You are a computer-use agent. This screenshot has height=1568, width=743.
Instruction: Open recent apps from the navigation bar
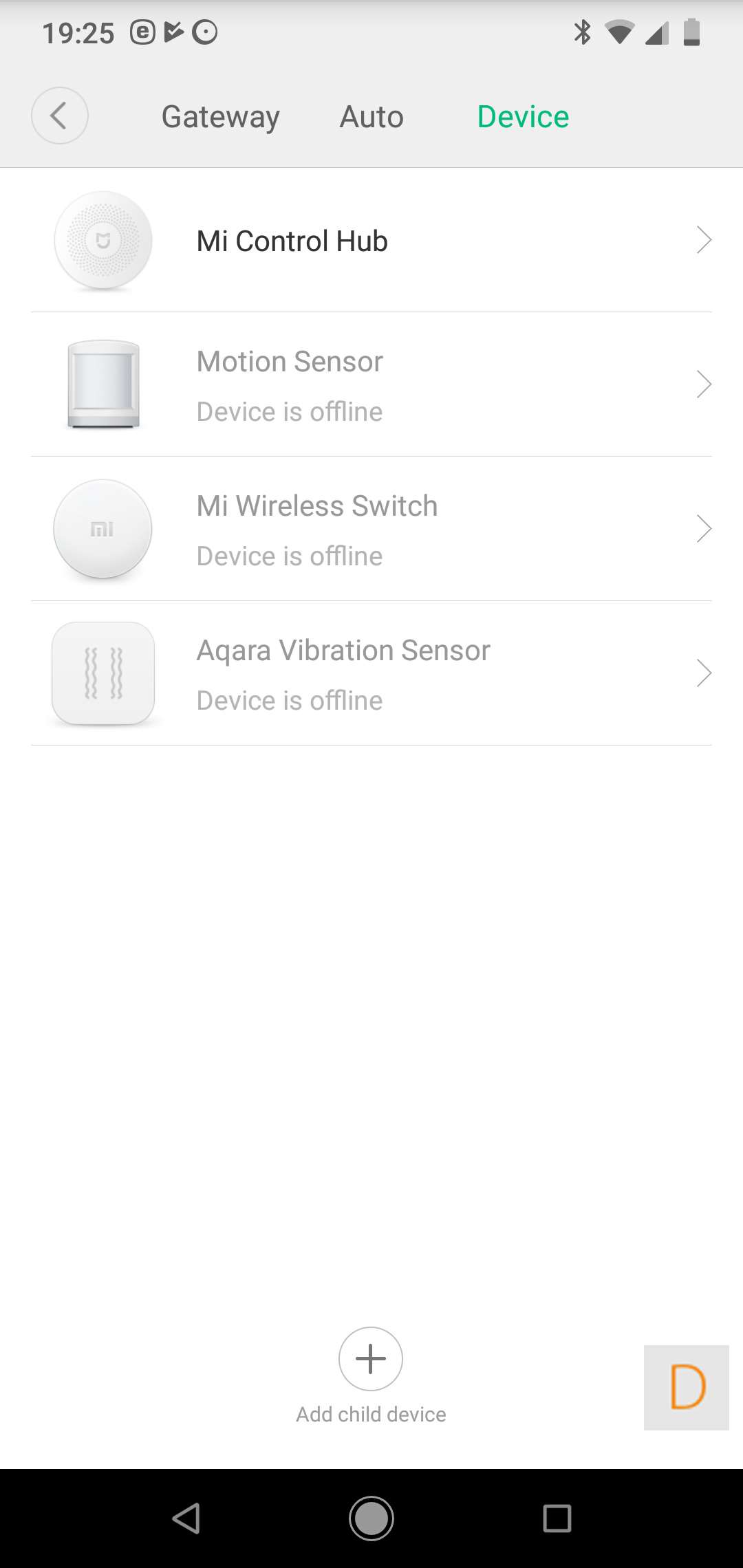coord(557,1518)
